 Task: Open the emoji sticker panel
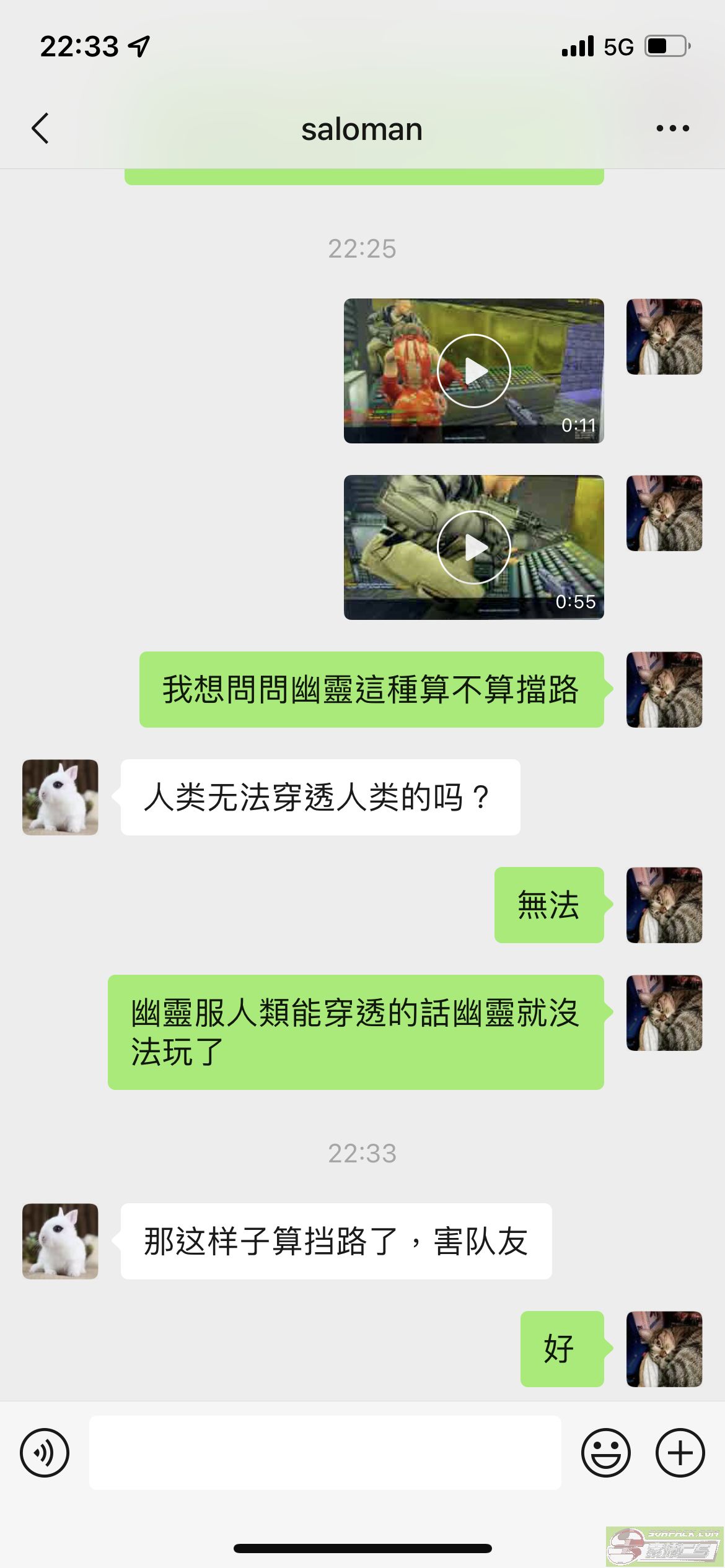click(x=605, y=1453)
